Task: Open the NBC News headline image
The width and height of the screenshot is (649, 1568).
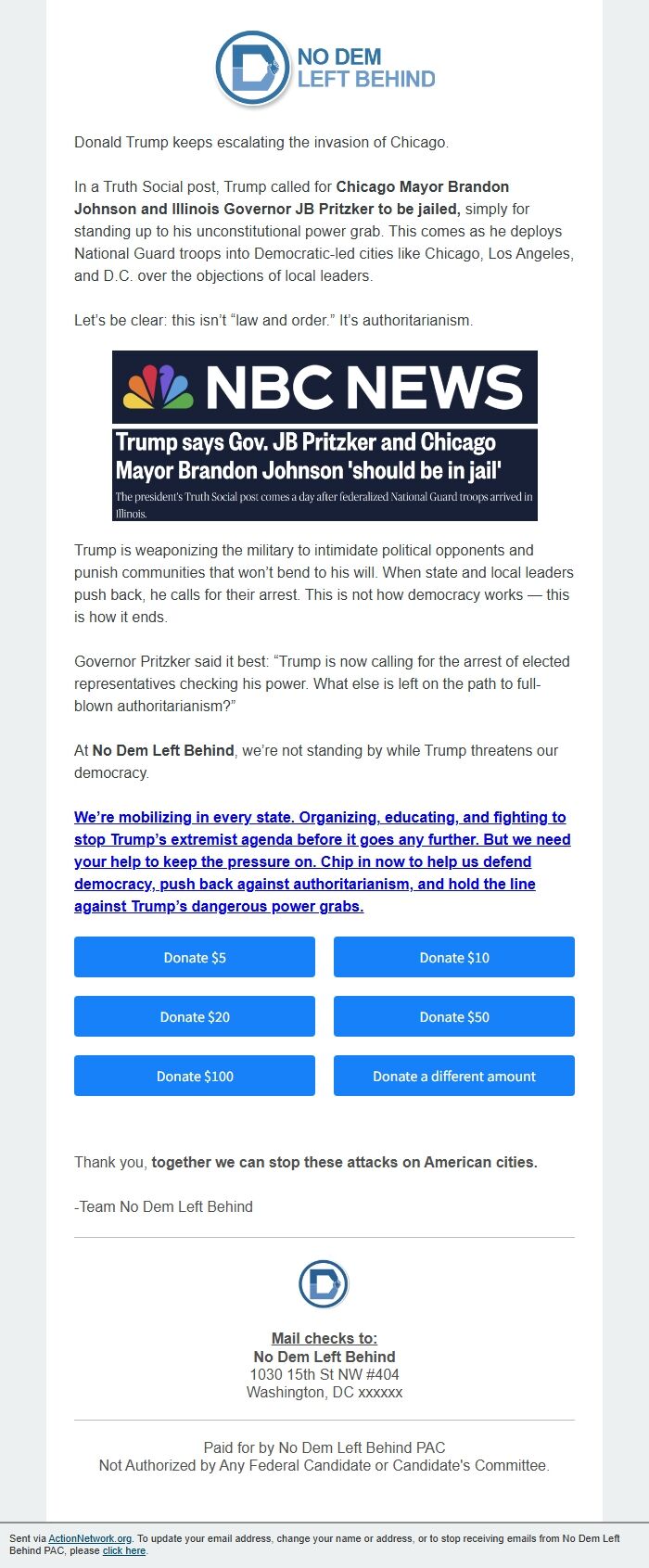Action: coord(324,435)
